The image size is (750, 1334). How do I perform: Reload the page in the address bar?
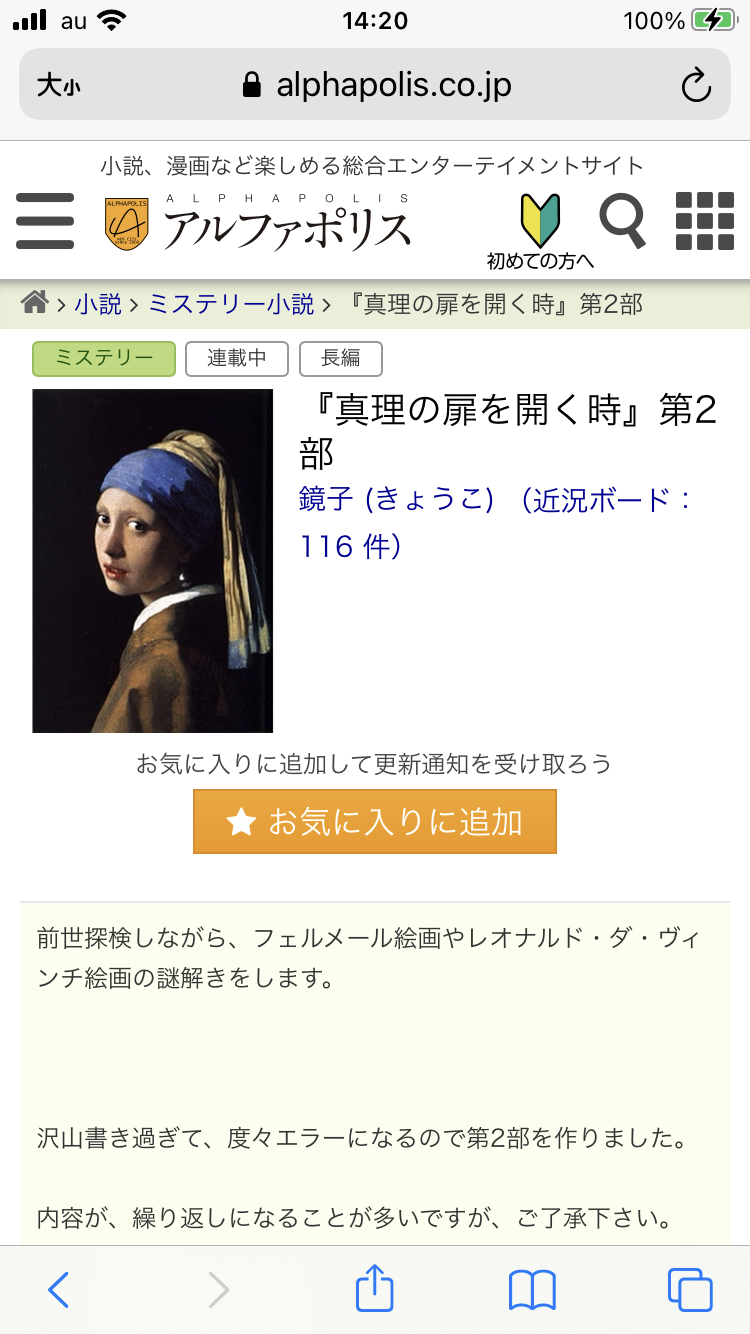tap(696, 85)
